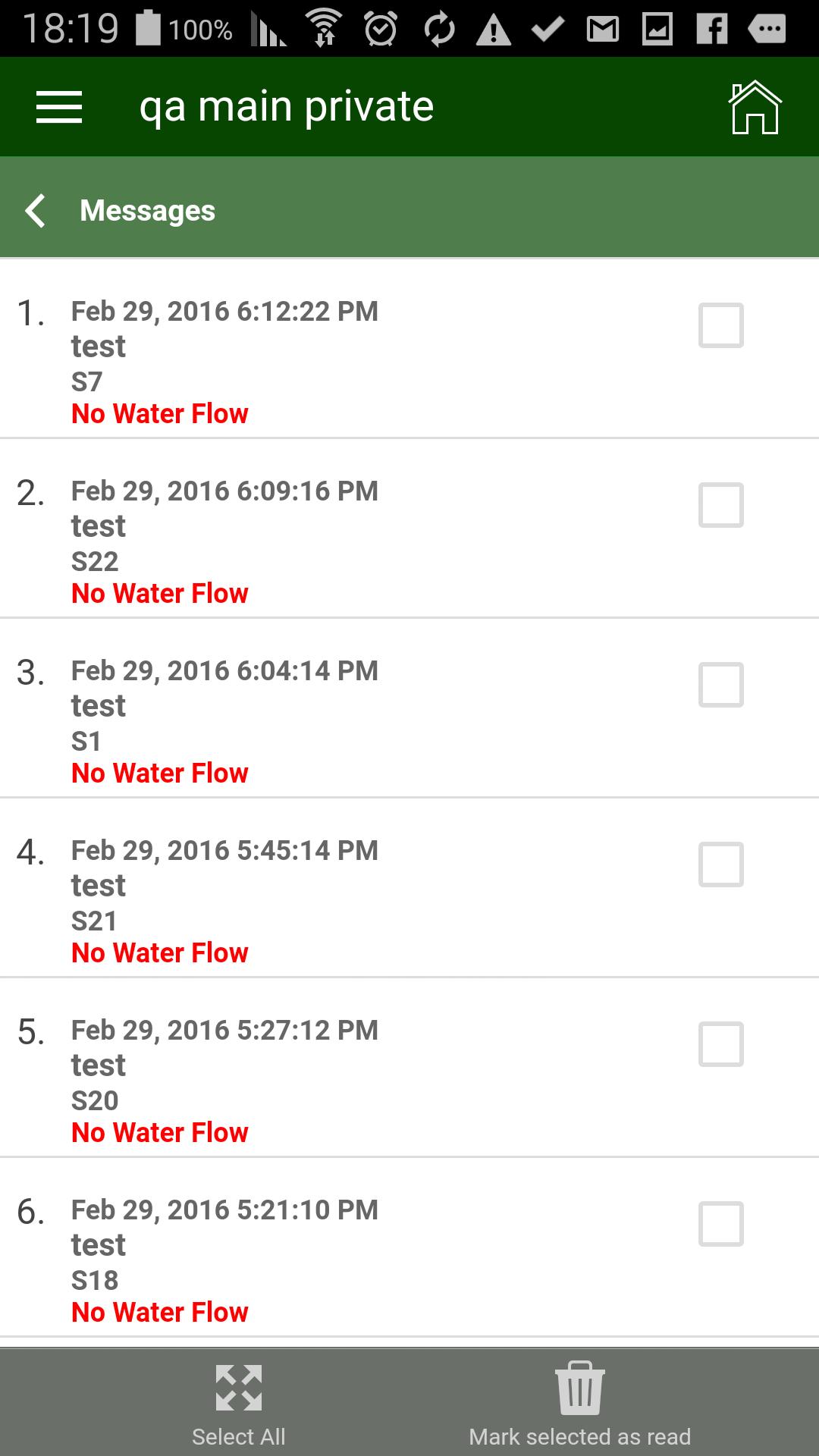Select the S20 message checkbox
The height and width of the screenshot is (1456, 819).
[x=720, y=1044]
